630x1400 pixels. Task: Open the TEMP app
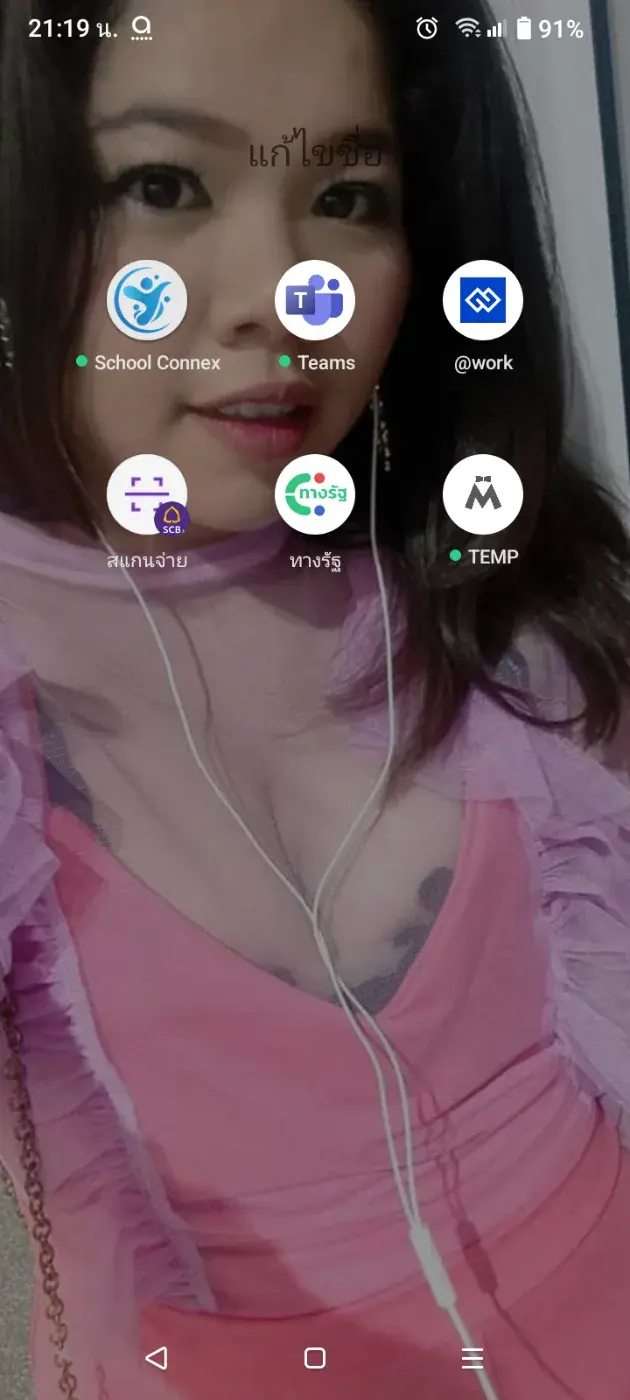[x=483, y=495]
